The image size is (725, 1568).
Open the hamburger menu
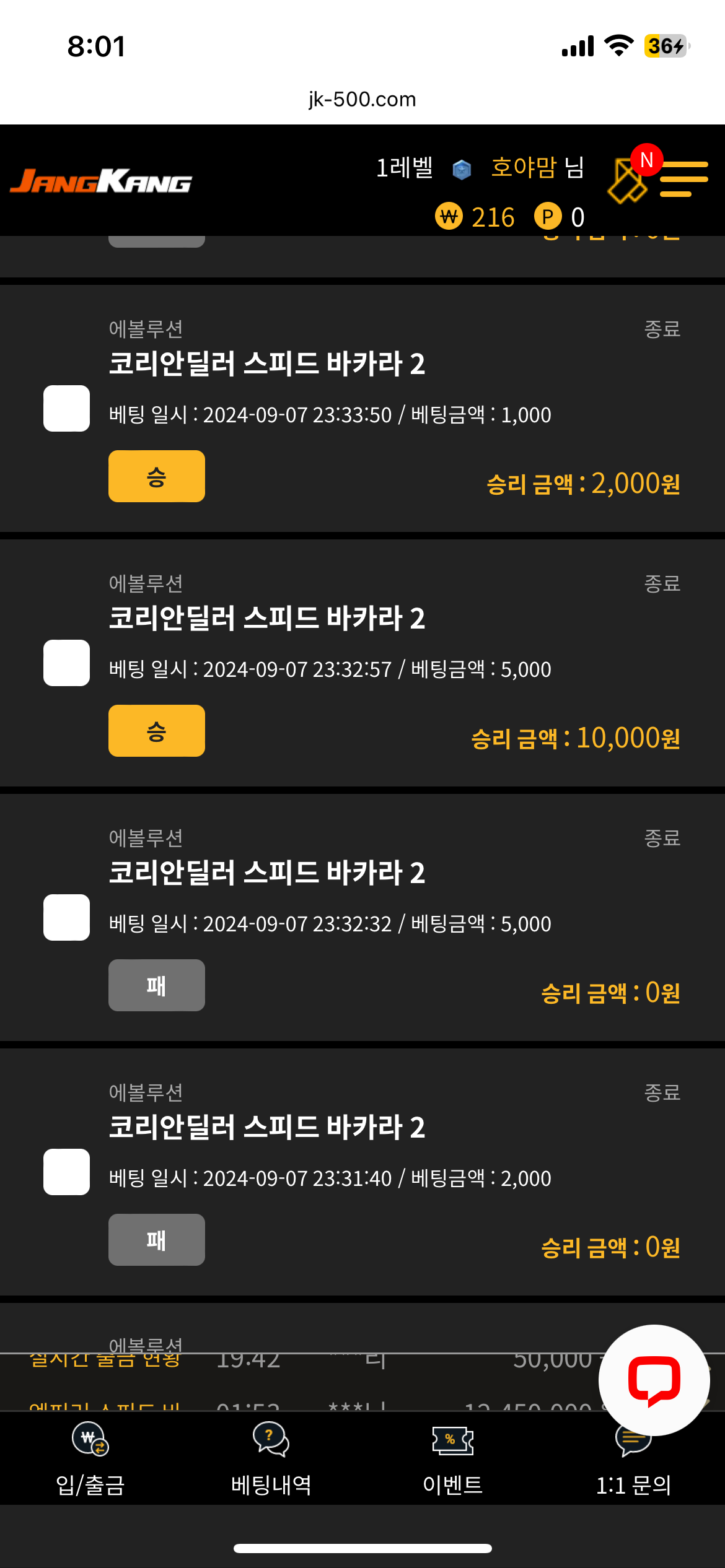pyautogui.click(x=684, y=179)
